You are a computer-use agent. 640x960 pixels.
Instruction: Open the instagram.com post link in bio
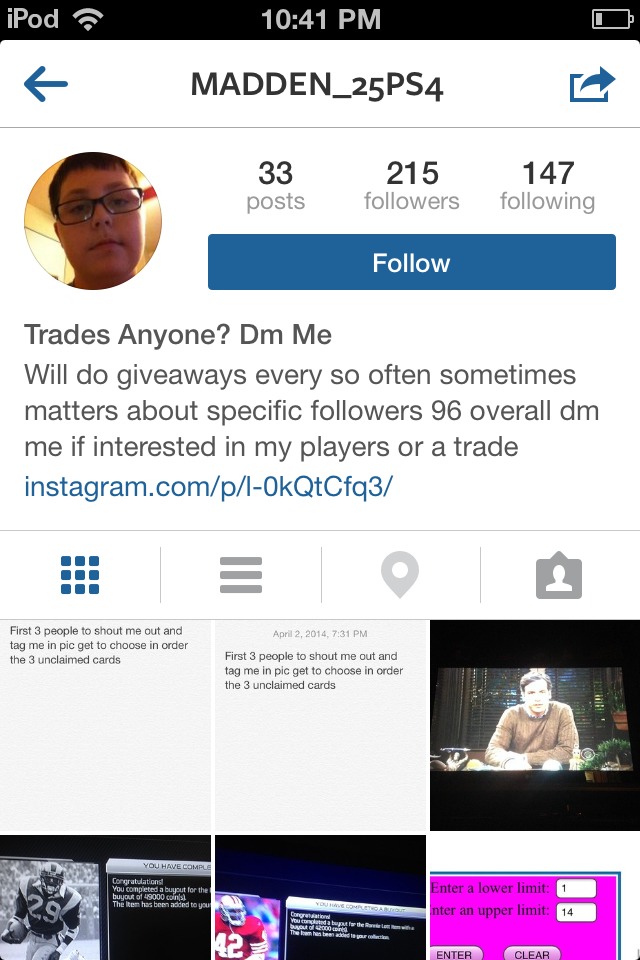click(x=208, y=487)
